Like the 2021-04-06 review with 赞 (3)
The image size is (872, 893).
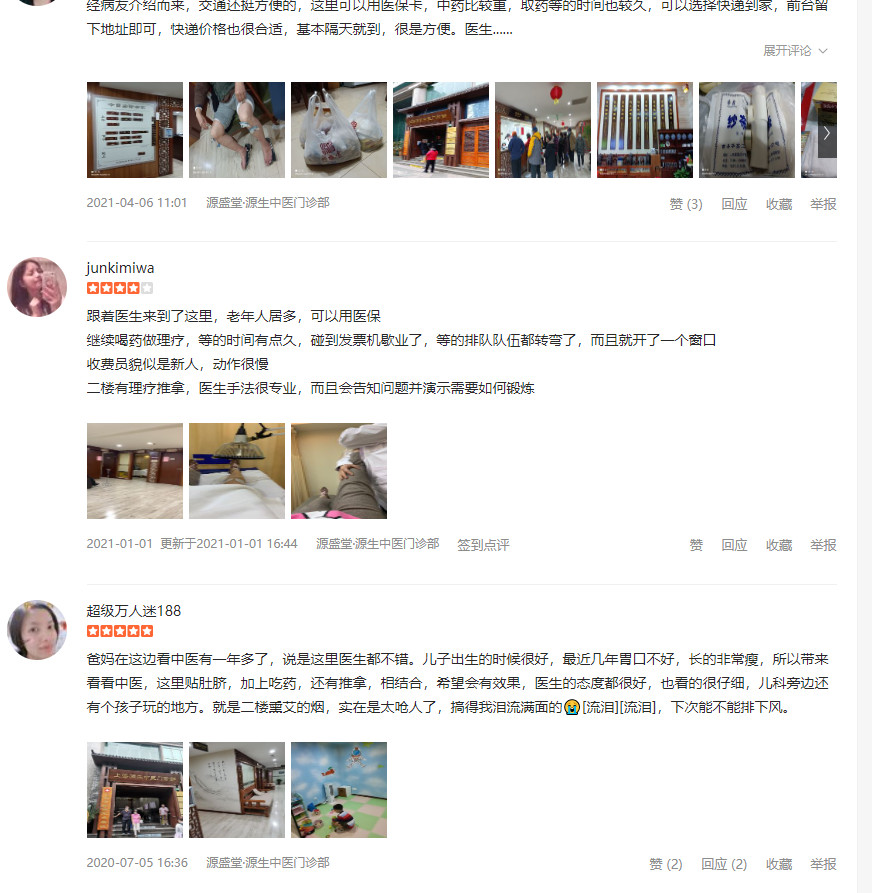coord(685,204)
